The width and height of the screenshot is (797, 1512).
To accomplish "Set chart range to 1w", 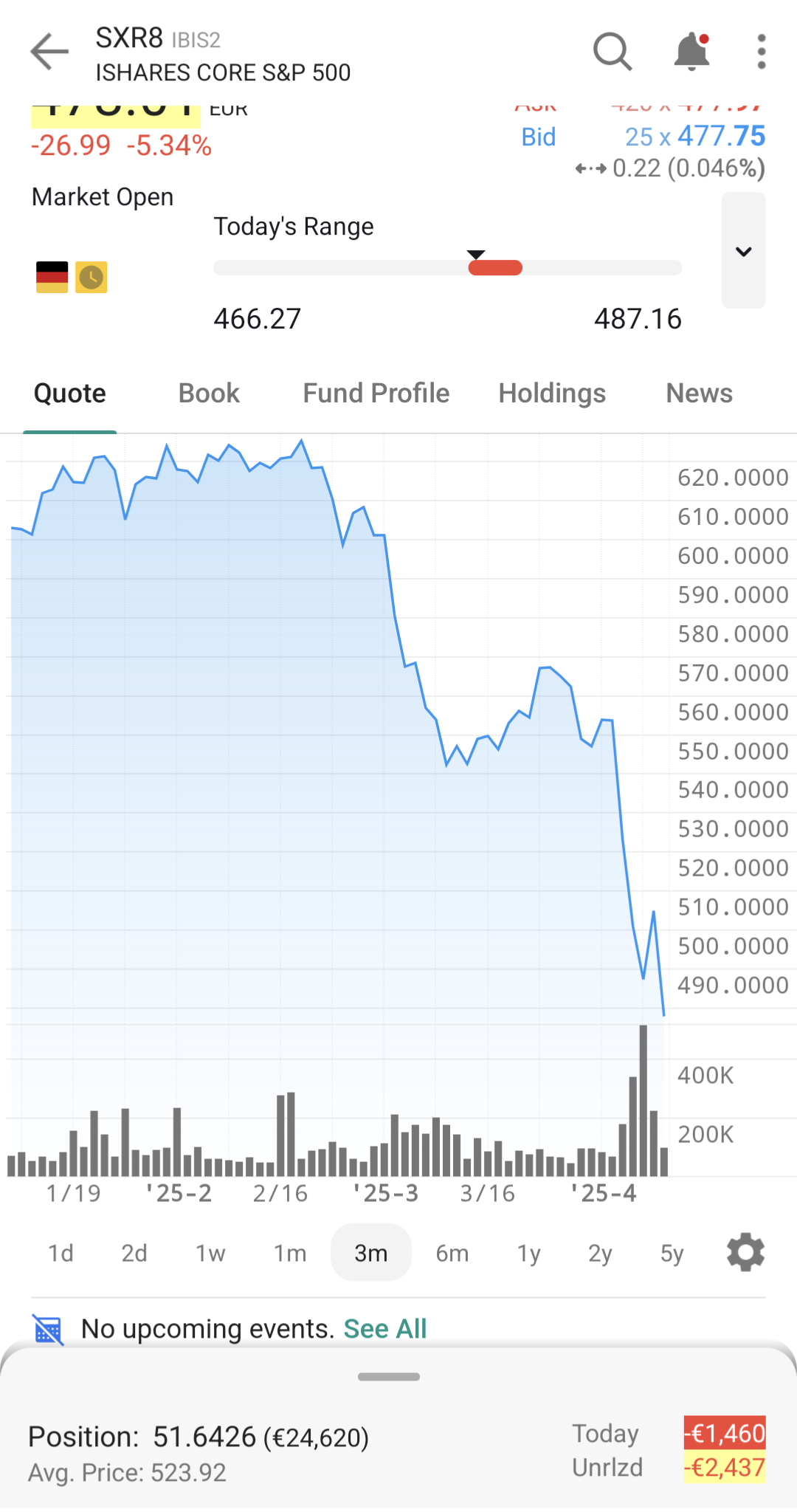I will click(210, 1253).
